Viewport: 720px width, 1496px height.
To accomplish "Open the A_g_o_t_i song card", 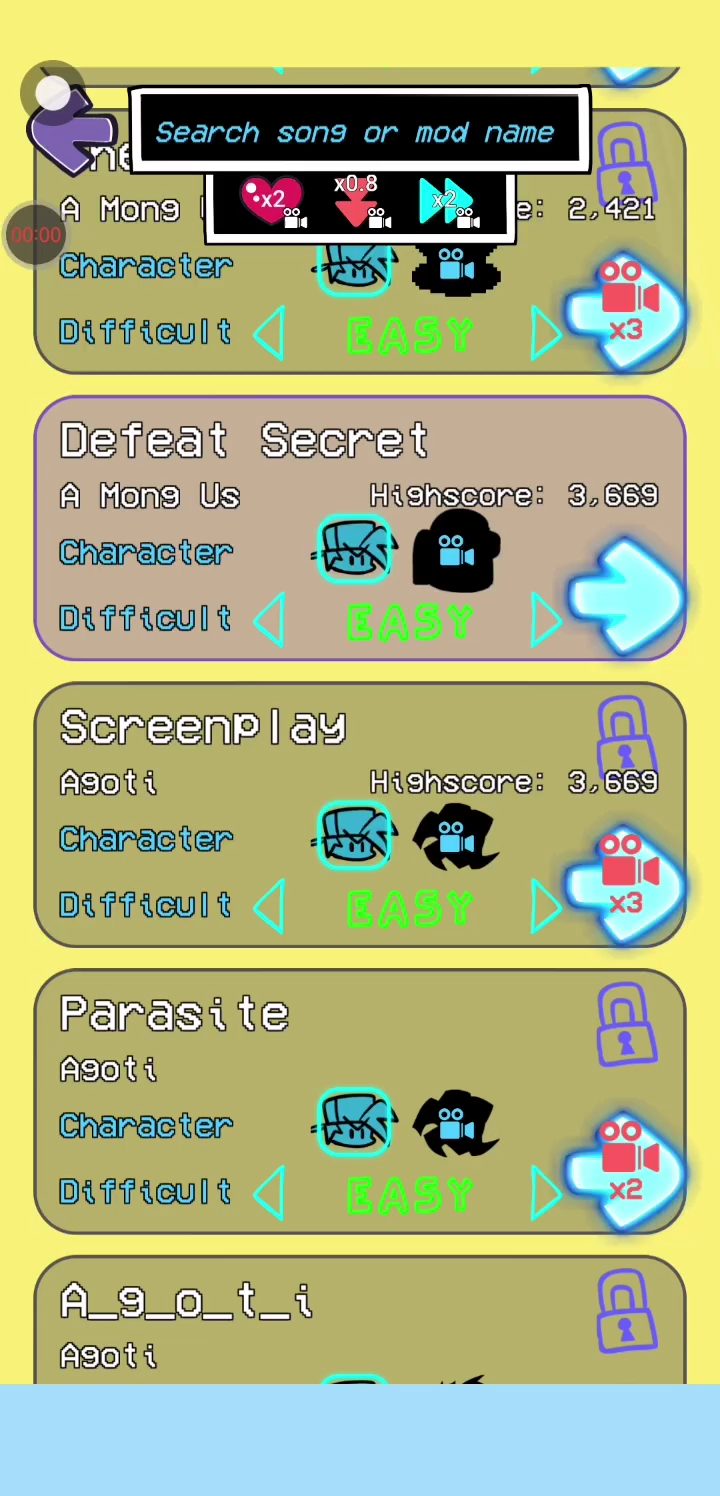I will tap(358, 1320).
